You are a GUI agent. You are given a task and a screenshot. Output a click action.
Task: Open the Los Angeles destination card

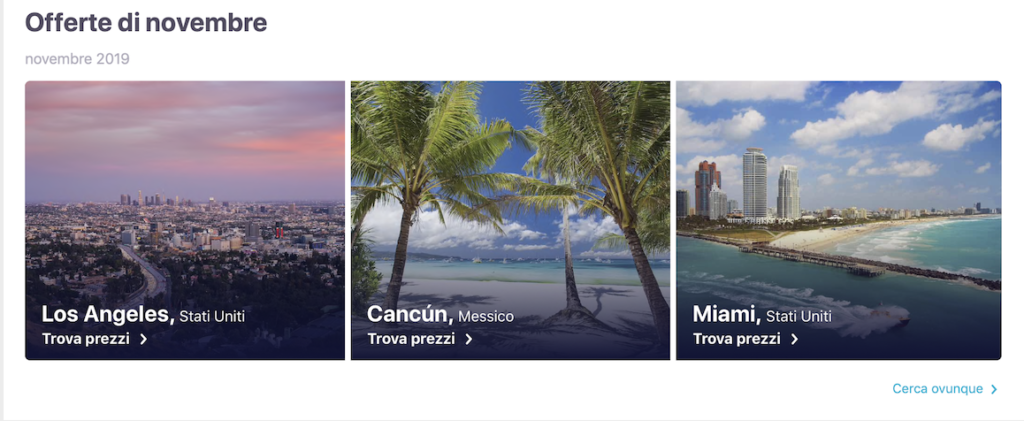pos(185,220)
